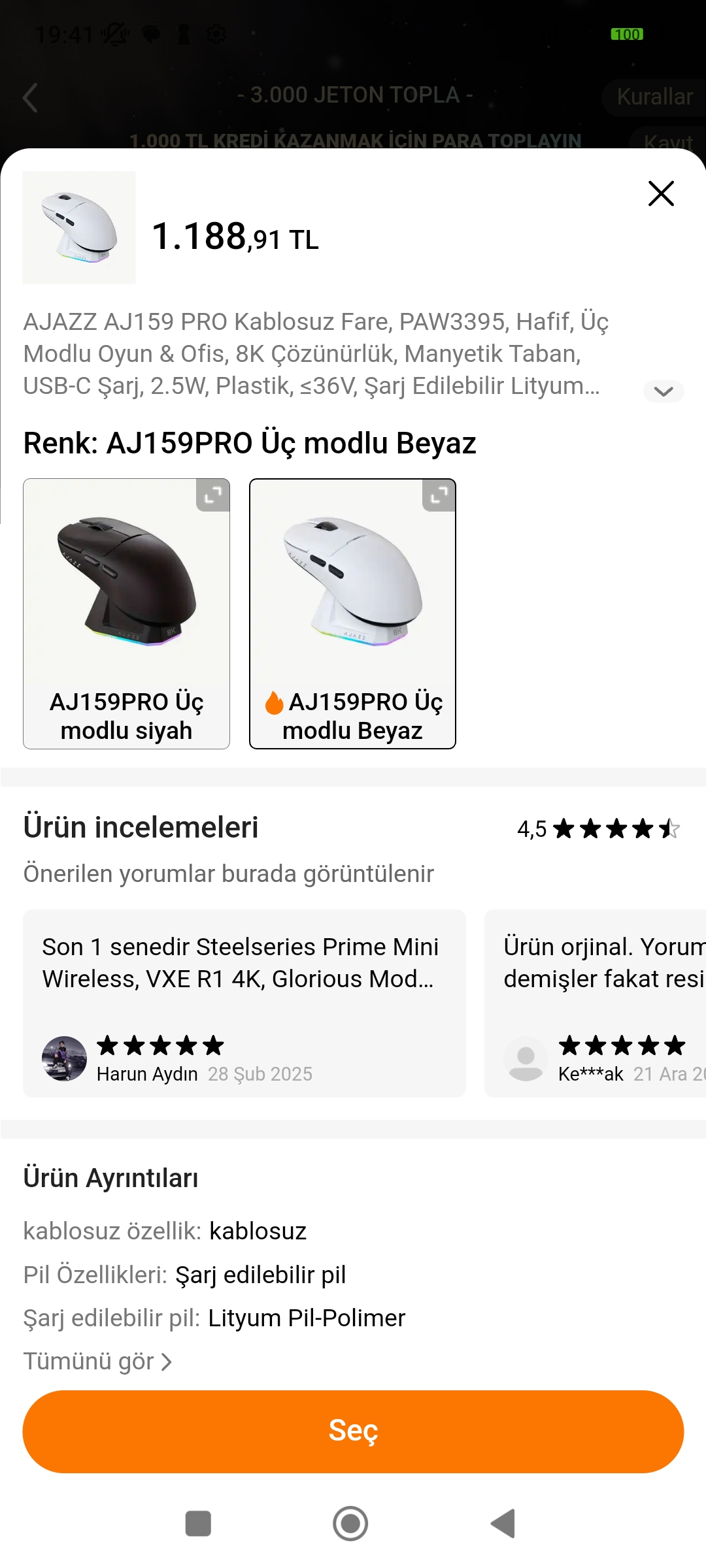Close the product options sheet

click(x=661, y=193)
